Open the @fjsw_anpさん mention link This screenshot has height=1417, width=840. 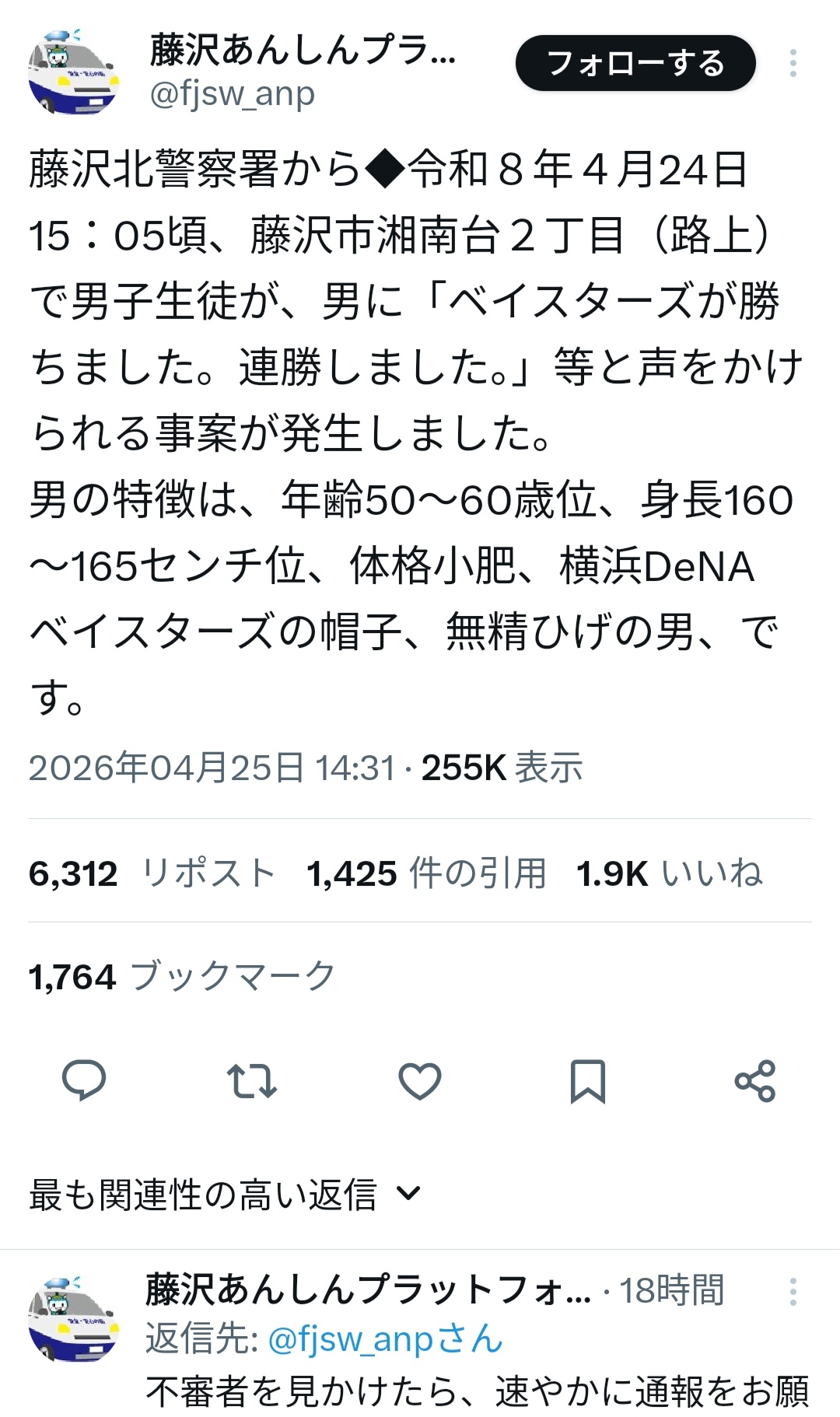click(x=386, y=1339)
